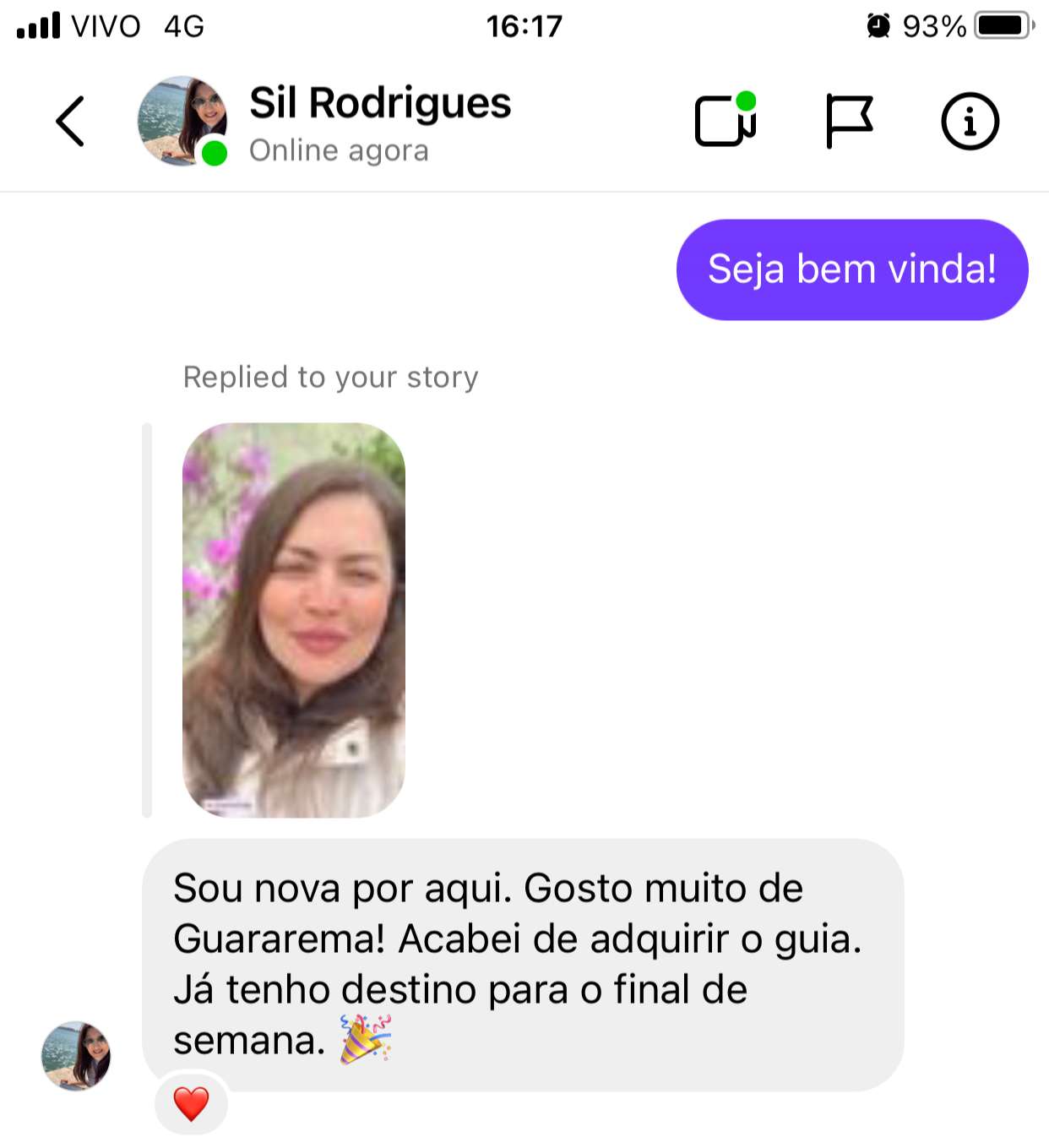
Task: Flag this conversation
Action: click(x=848, y=122)
